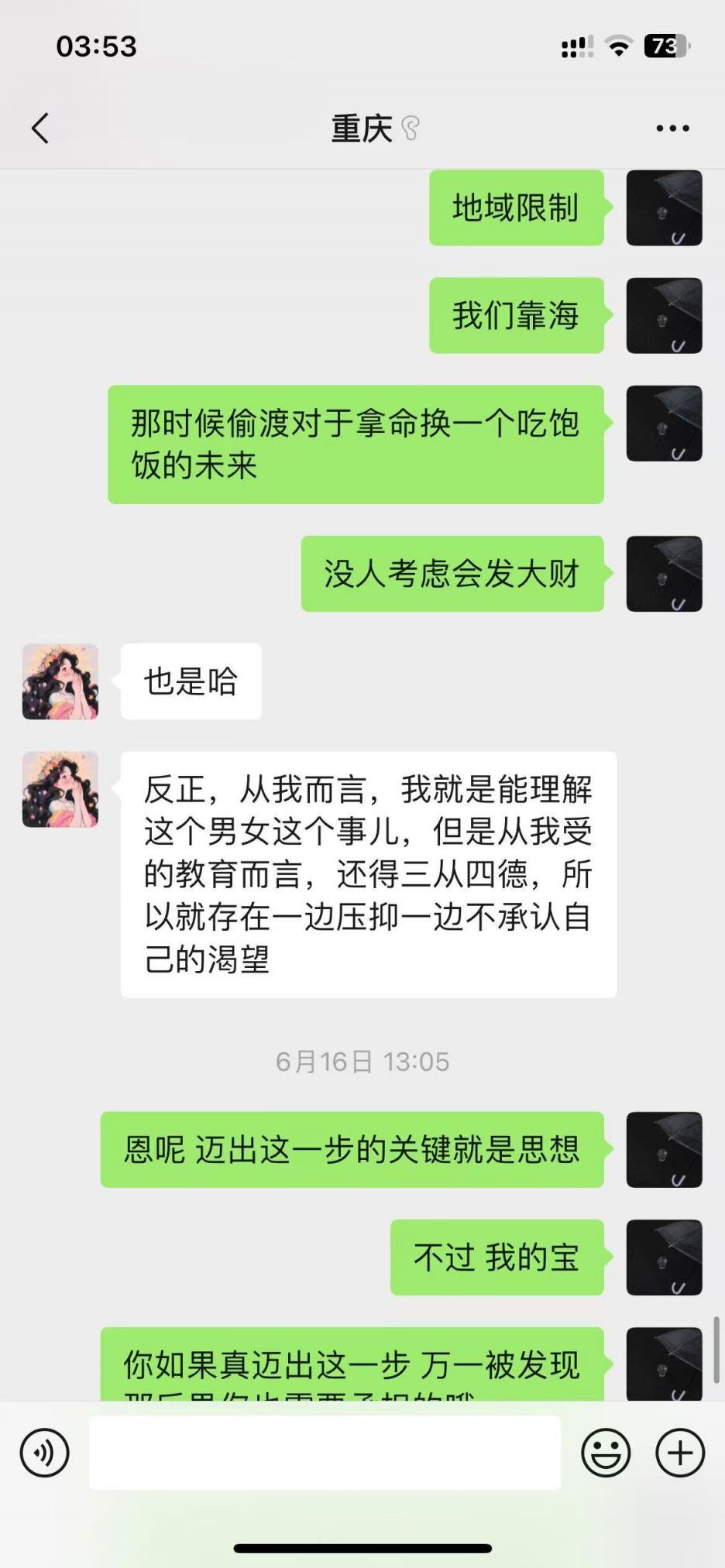This screenshot has height=1568, width=725.
Task: Open sender avatar beside 没人考虑会发大财 message
Action: tap(664, 574)
